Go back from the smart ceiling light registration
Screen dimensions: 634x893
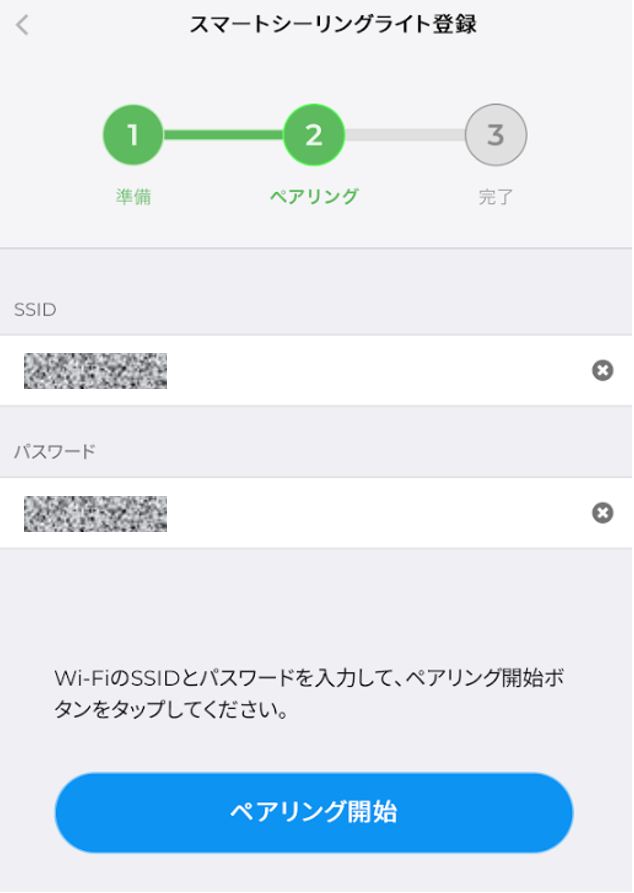pyautogui.click(x=23, y=26)
